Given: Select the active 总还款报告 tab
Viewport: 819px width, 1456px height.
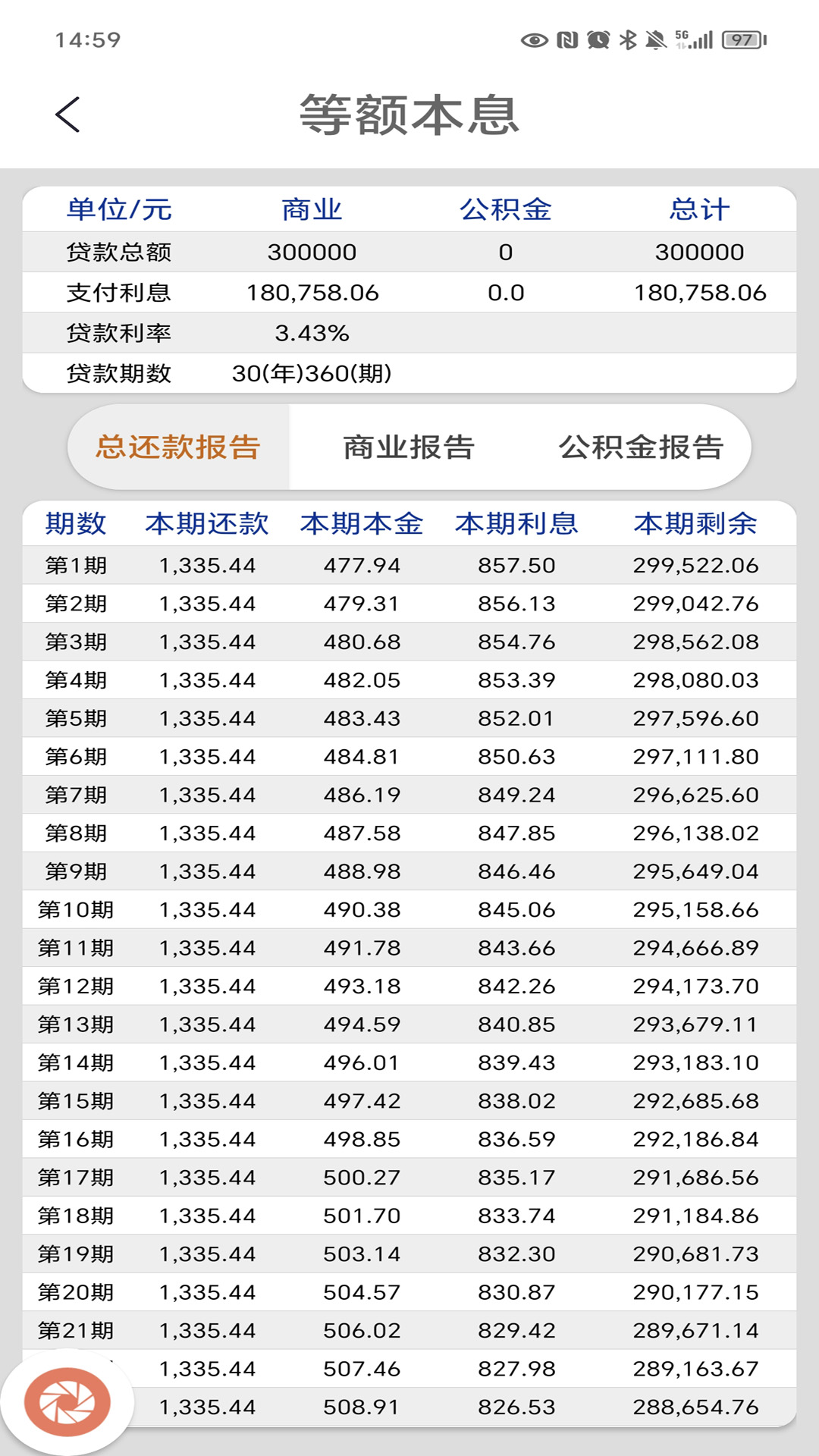Looking at the screenshot, I should [x=180, y=449].
